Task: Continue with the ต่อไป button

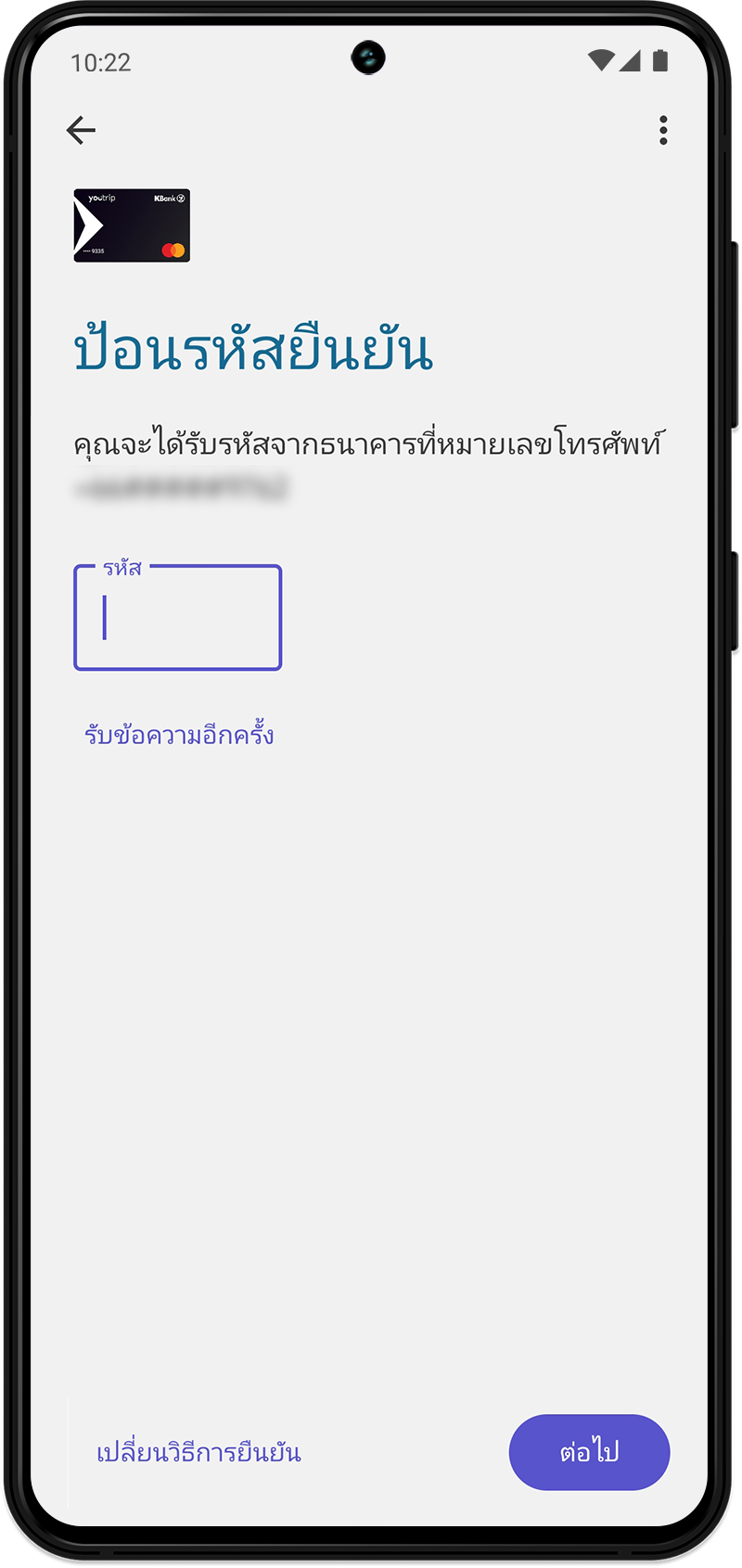Action: [x=589, y=1452]
